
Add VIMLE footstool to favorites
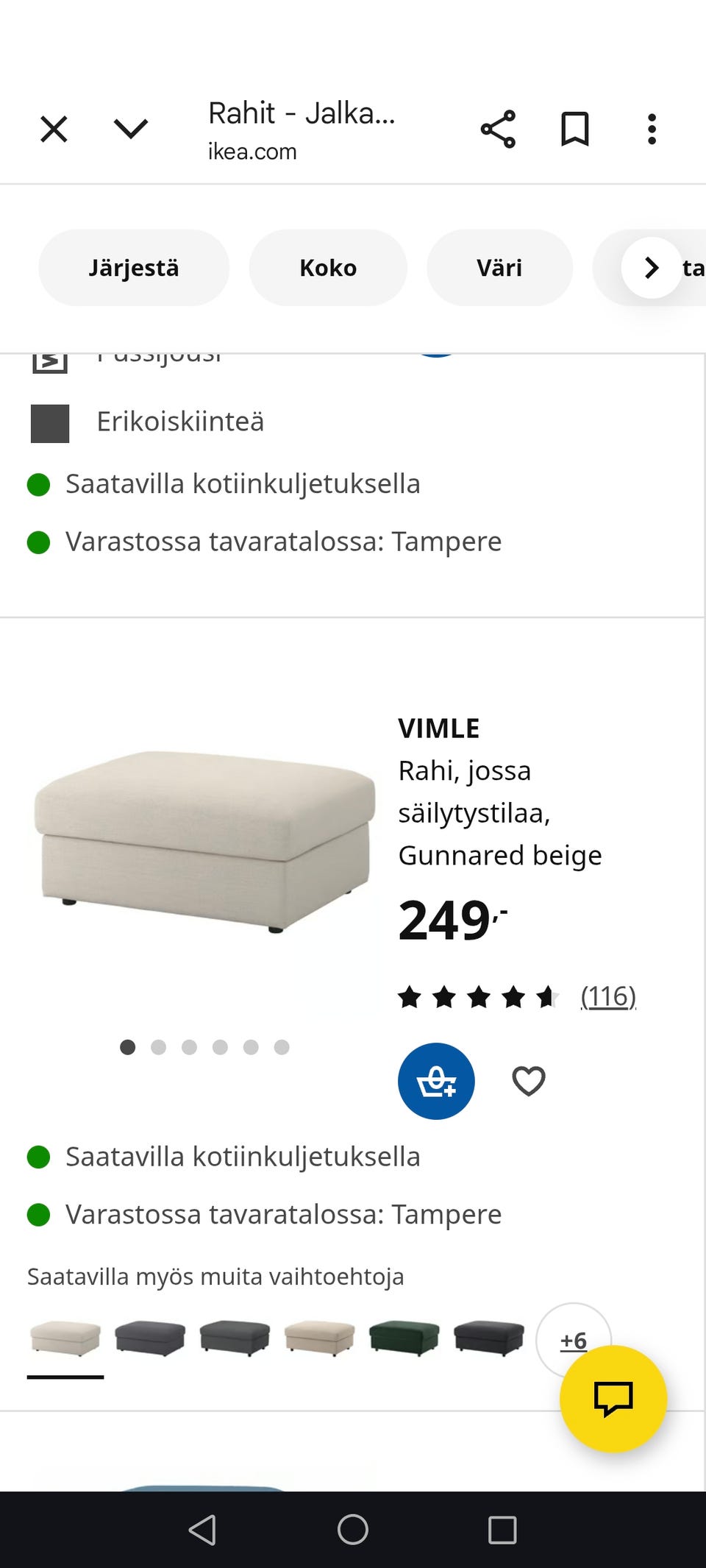pos(528,1081)
